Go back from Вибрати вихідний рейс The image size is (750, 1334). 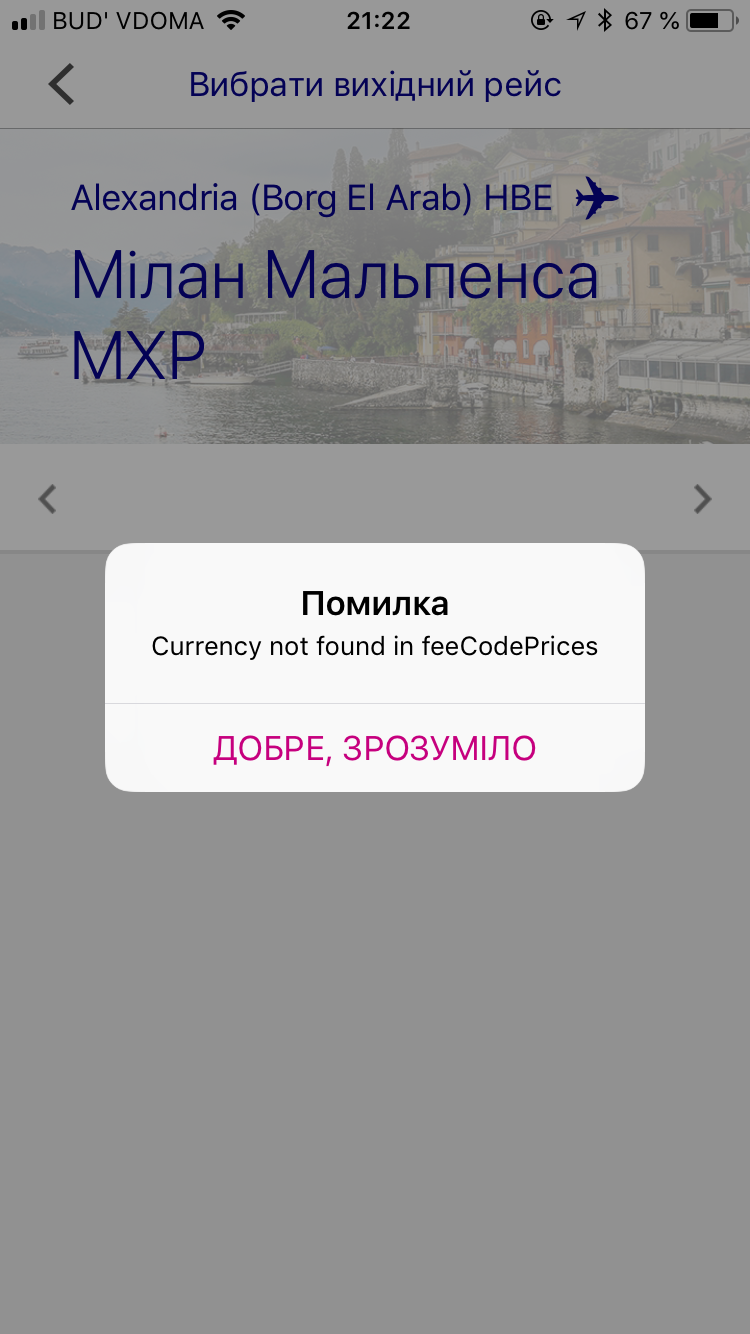click(62, 85)
